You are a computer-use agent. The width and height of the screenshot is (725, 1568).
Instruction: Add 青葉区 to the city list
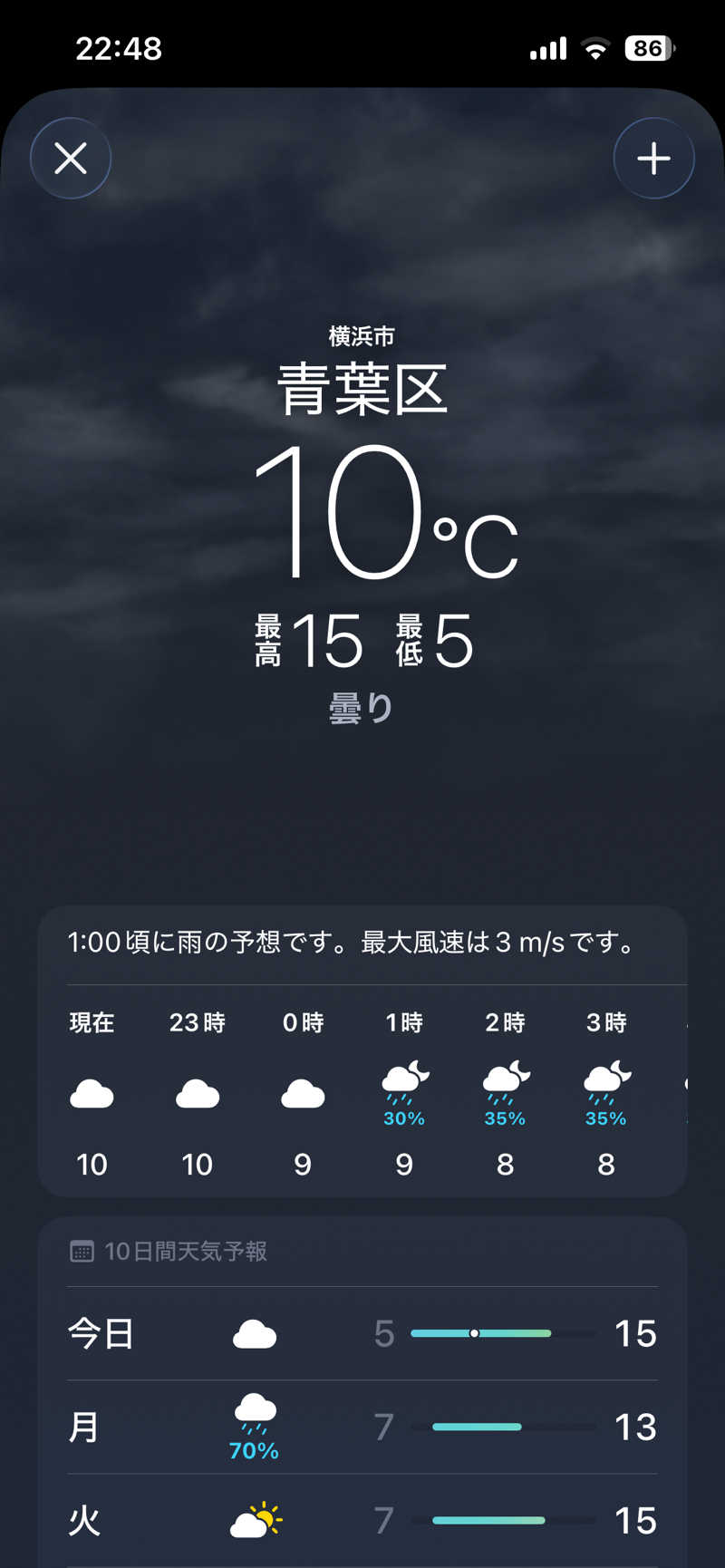click(x=653, y=159)
